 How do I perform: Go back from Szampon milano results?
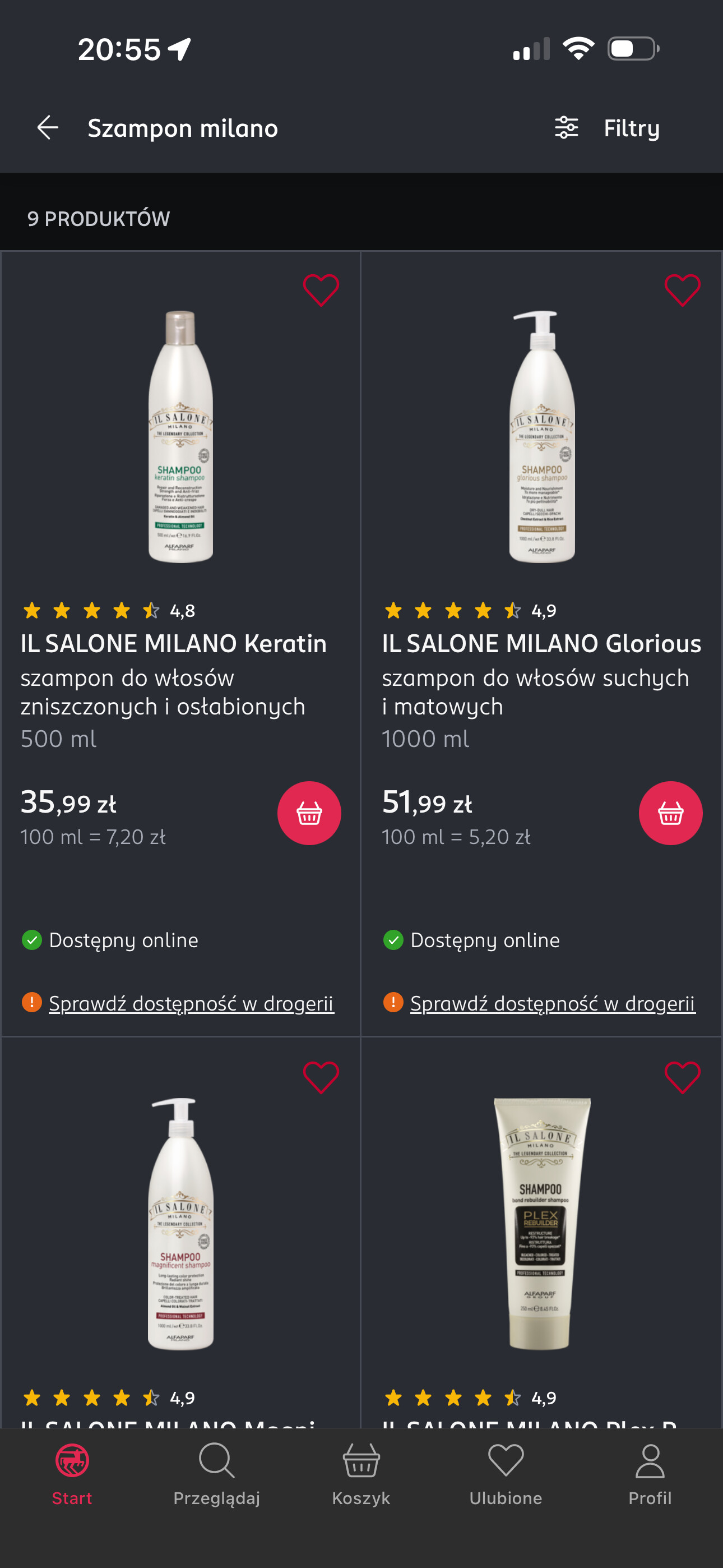tap(48, 128)
